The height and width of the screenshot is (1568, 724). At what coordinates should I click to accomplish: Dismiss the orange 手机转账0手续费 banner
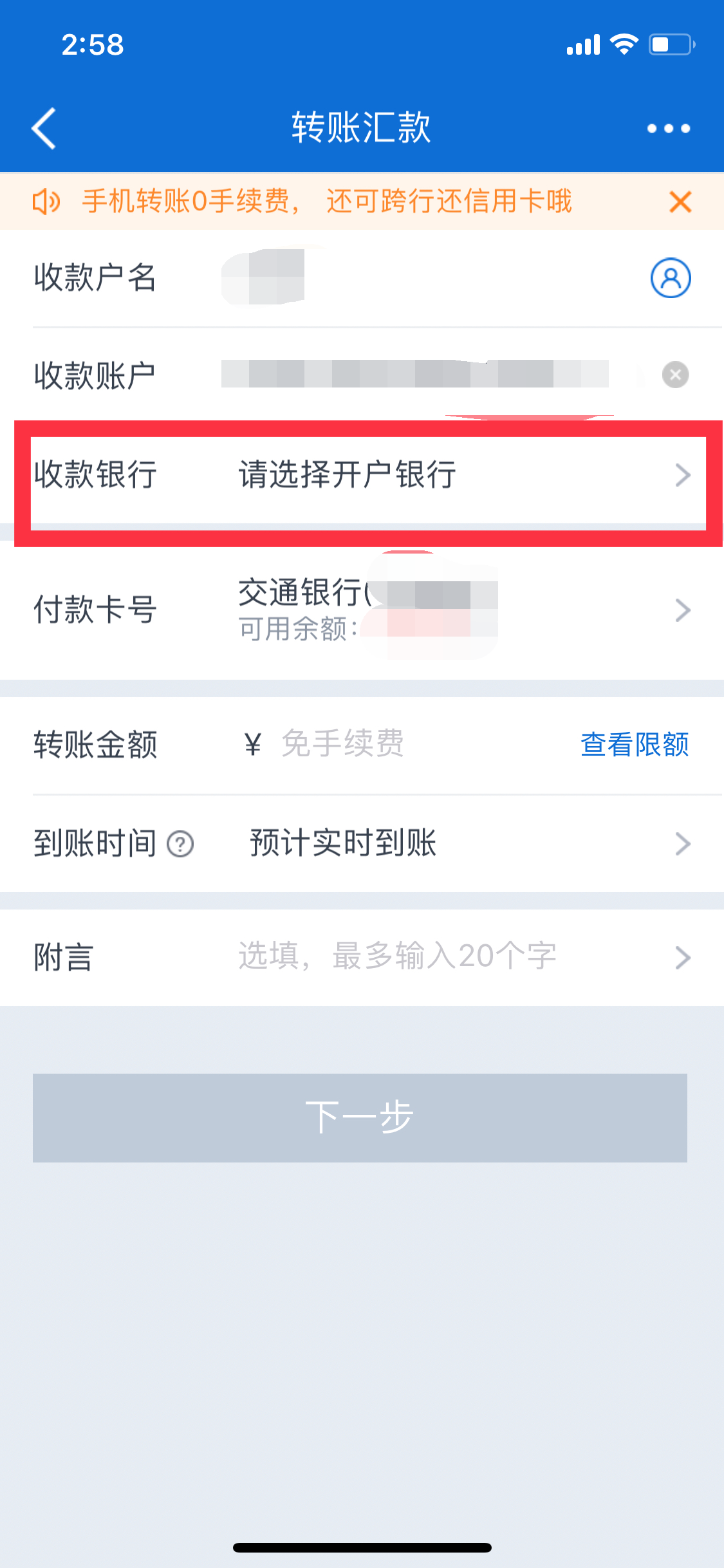[680, 202]
